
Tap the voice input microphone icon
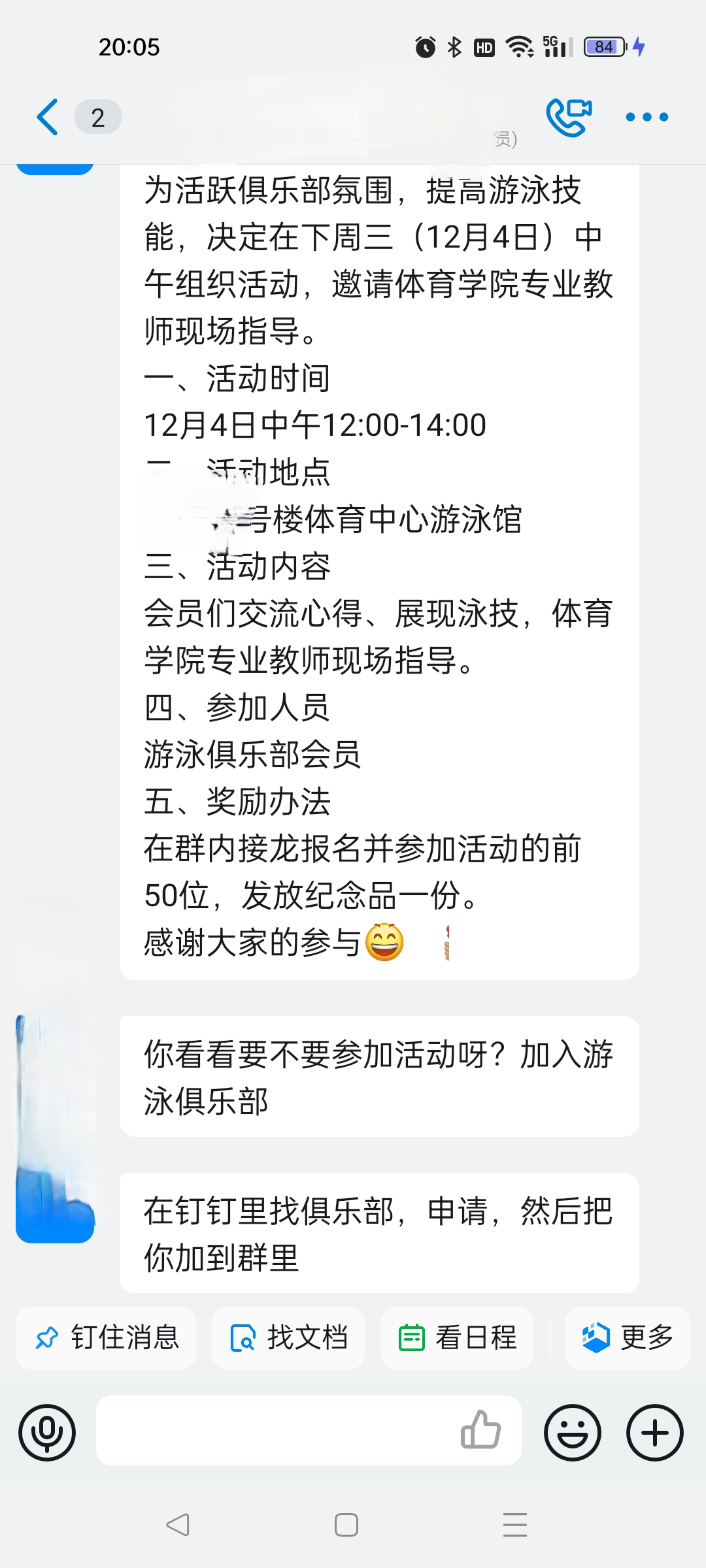tap(47, 1431)
